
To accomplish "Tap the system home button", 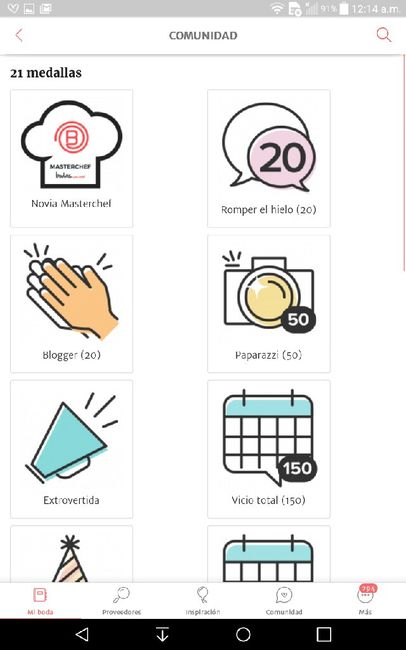I will (243, 634).
